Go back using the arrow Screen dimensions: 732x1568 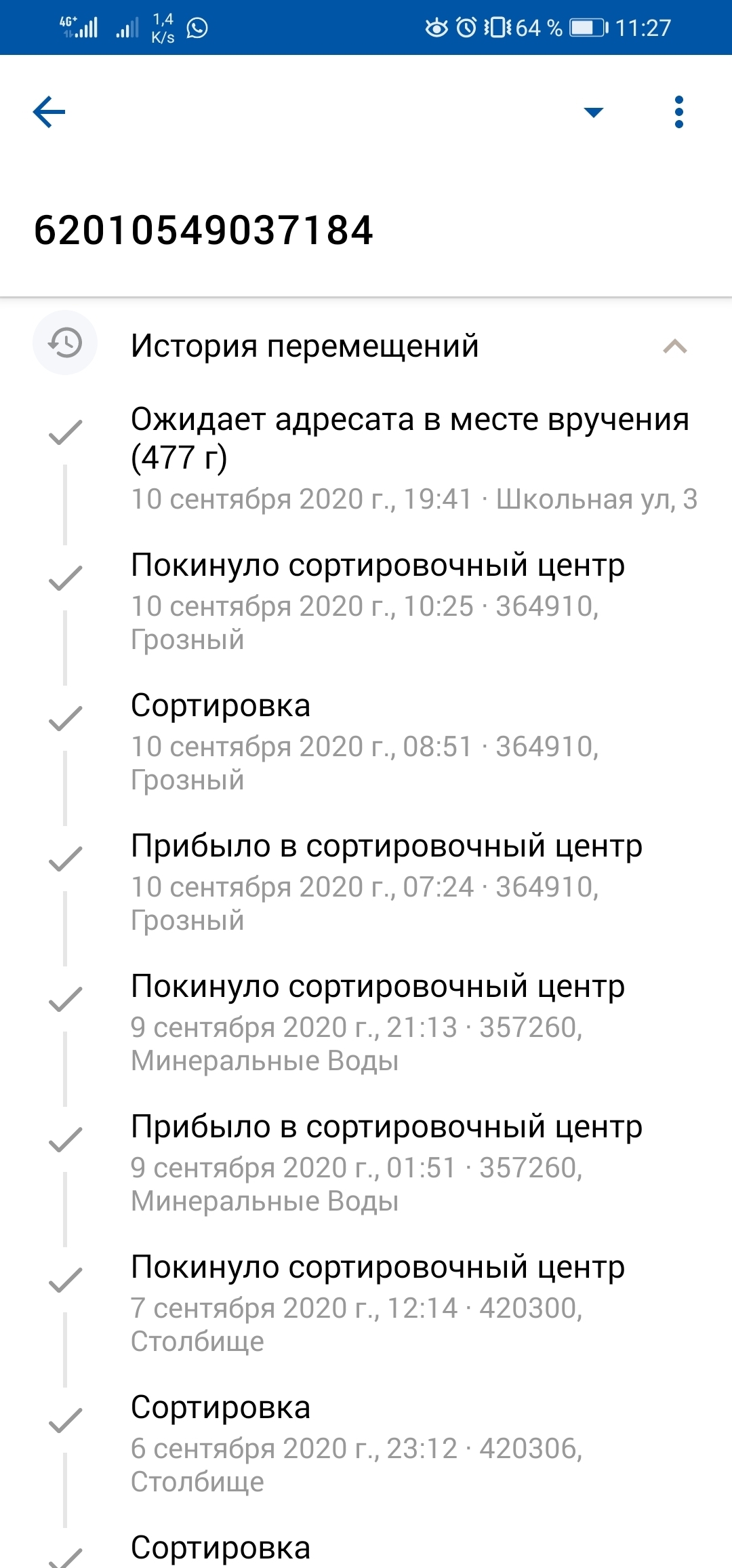click(x=49, y=112)
